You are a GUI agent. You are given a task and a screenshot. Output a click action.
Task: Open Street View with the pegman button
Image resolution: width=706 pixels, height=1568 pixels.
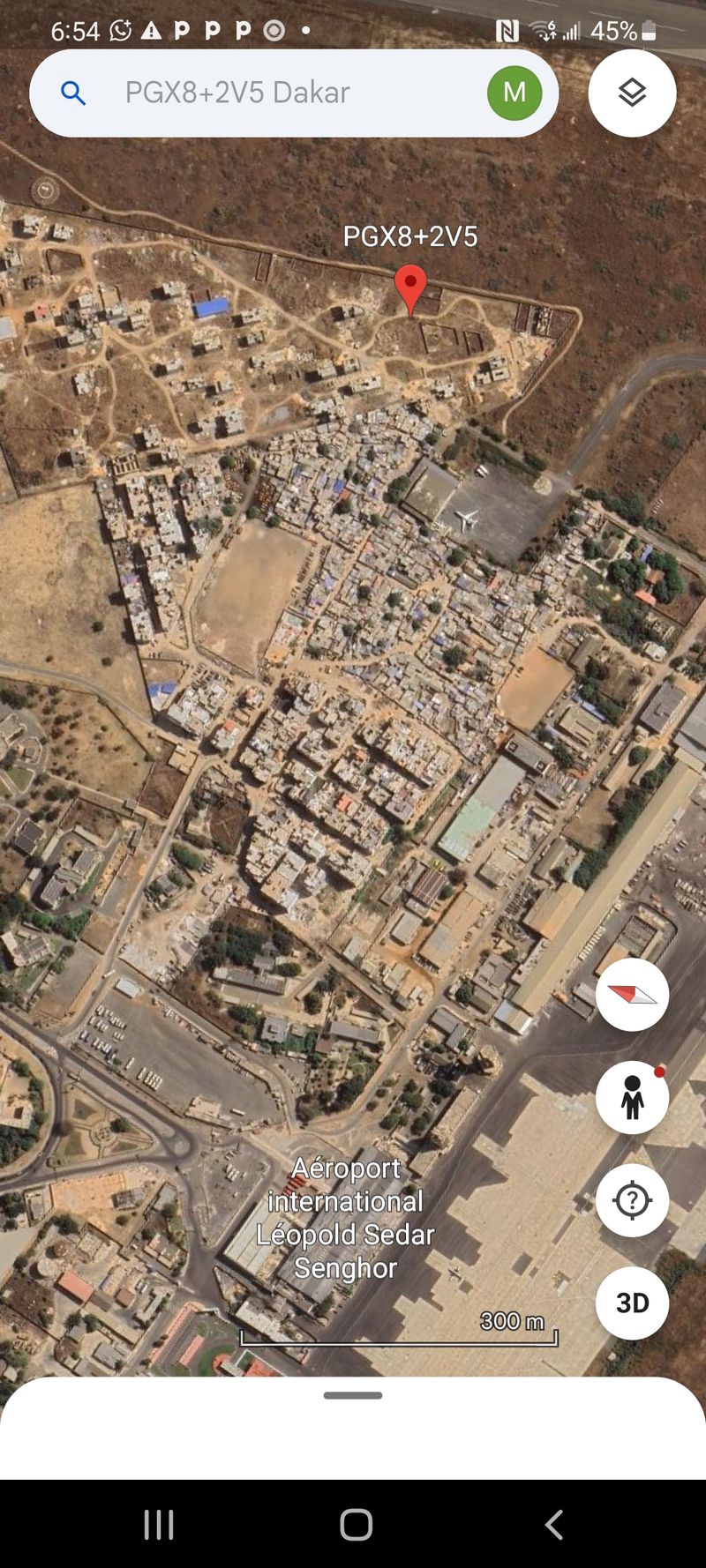click(x=632, y=1097)
